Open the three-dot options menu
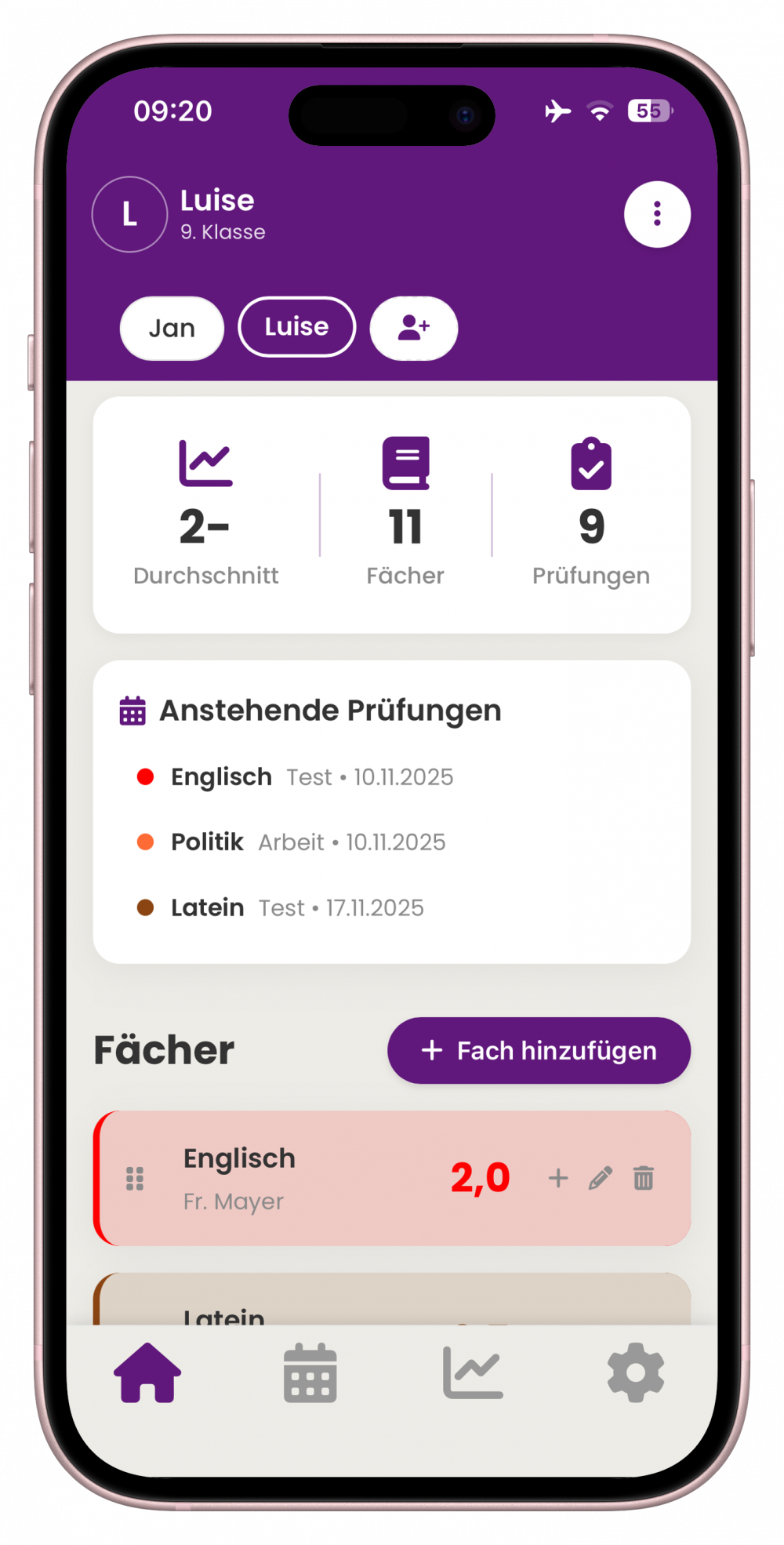Image resolution: width=784 pixels, height=1545 pixels. (657, 214)
